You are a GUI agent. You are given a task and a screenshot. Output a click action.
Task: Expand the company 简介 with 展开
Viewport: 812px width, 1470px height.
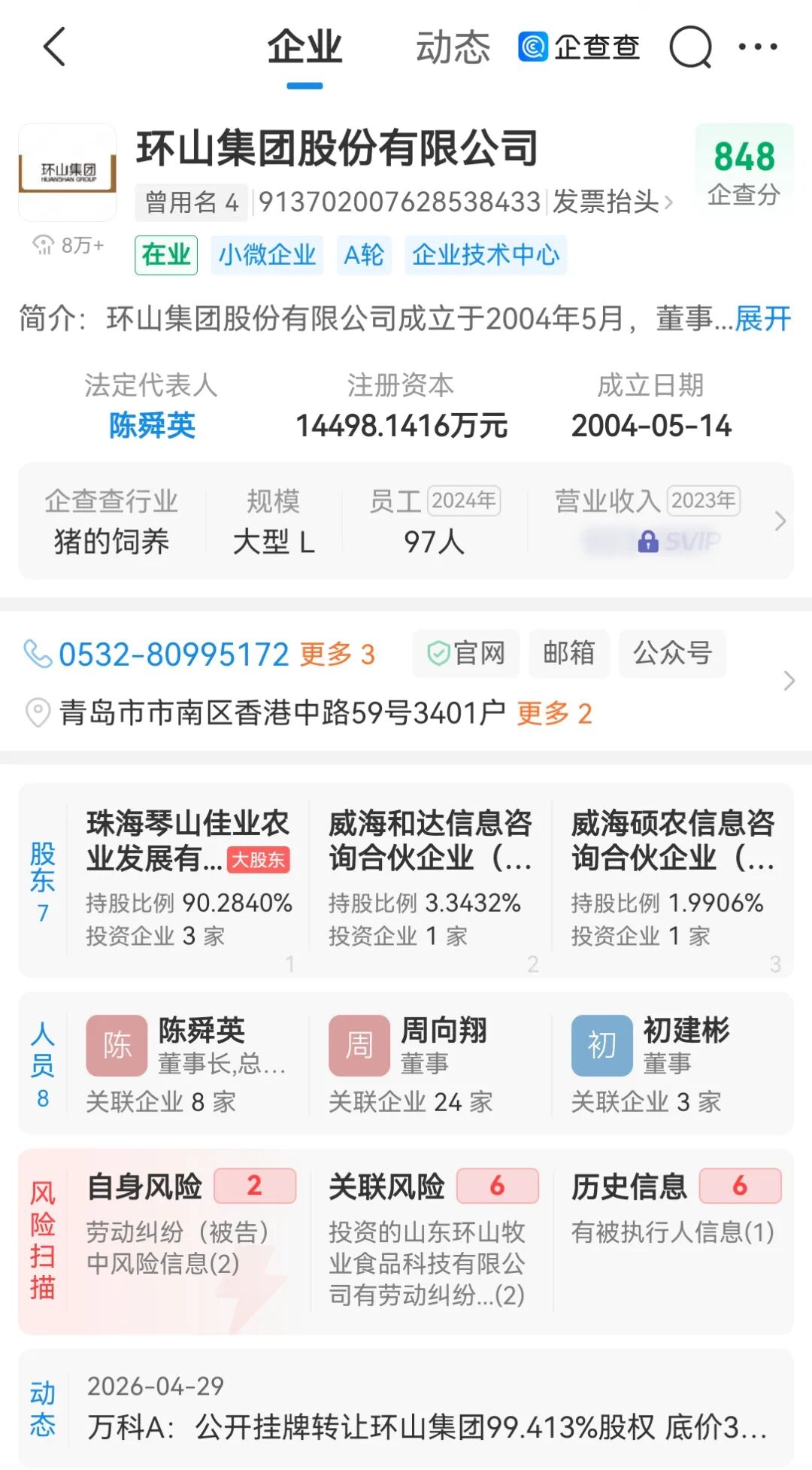[762, 318]
